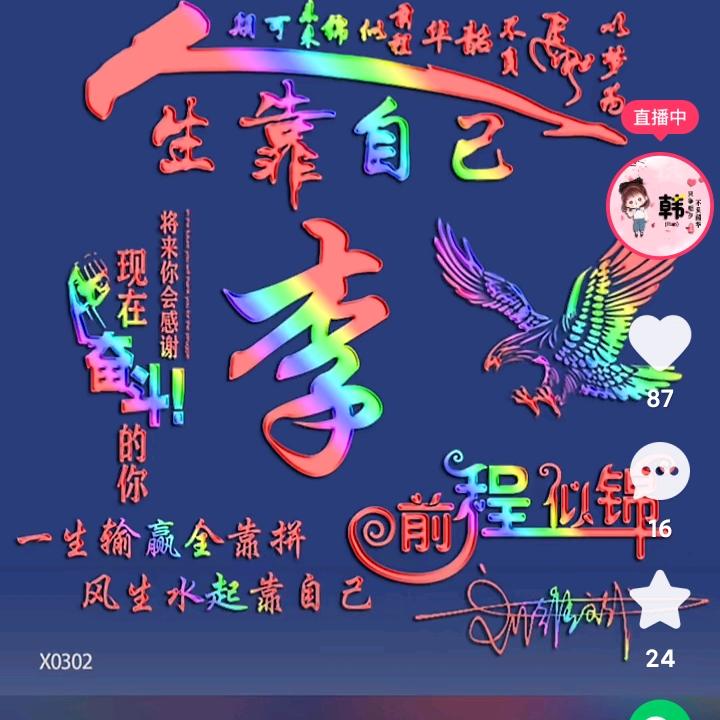This screenshot has width=720, height=720.
Task: Open the comments bubble
Action: point(662,474)
